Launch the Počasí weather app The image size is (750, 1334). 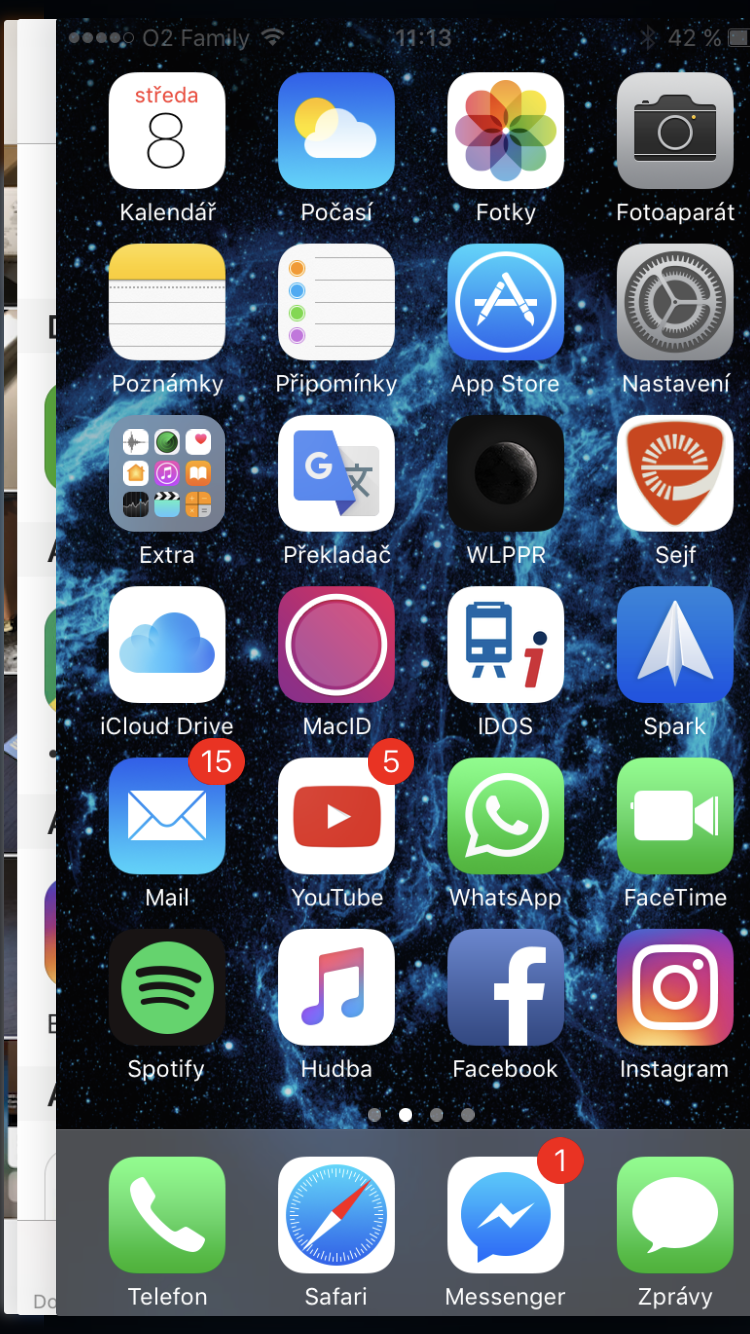336,131
